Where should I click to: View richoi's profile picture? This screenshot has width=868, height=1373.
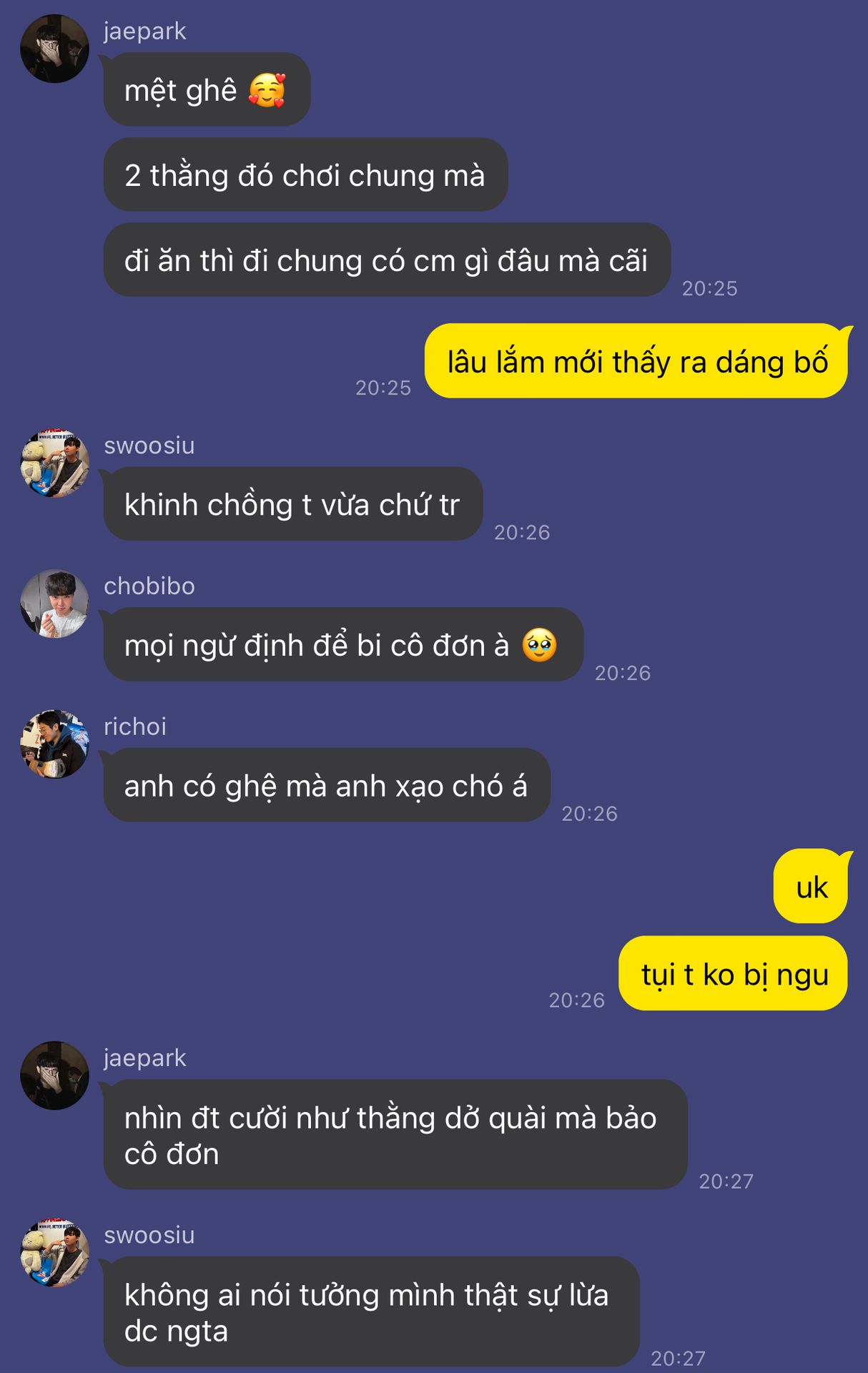point(54,744)
